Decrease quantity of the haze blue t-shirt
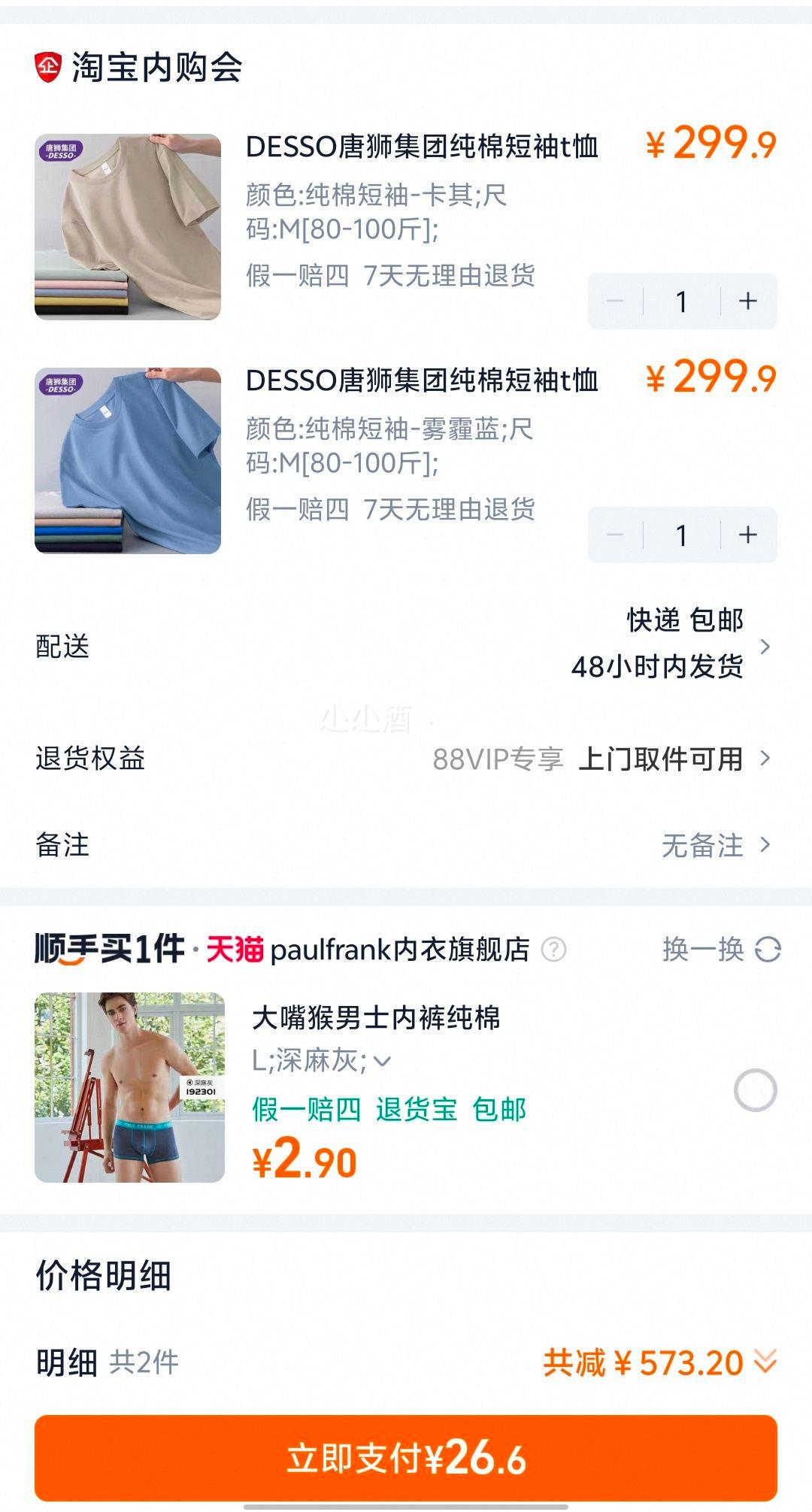 [x=615, y=535]
